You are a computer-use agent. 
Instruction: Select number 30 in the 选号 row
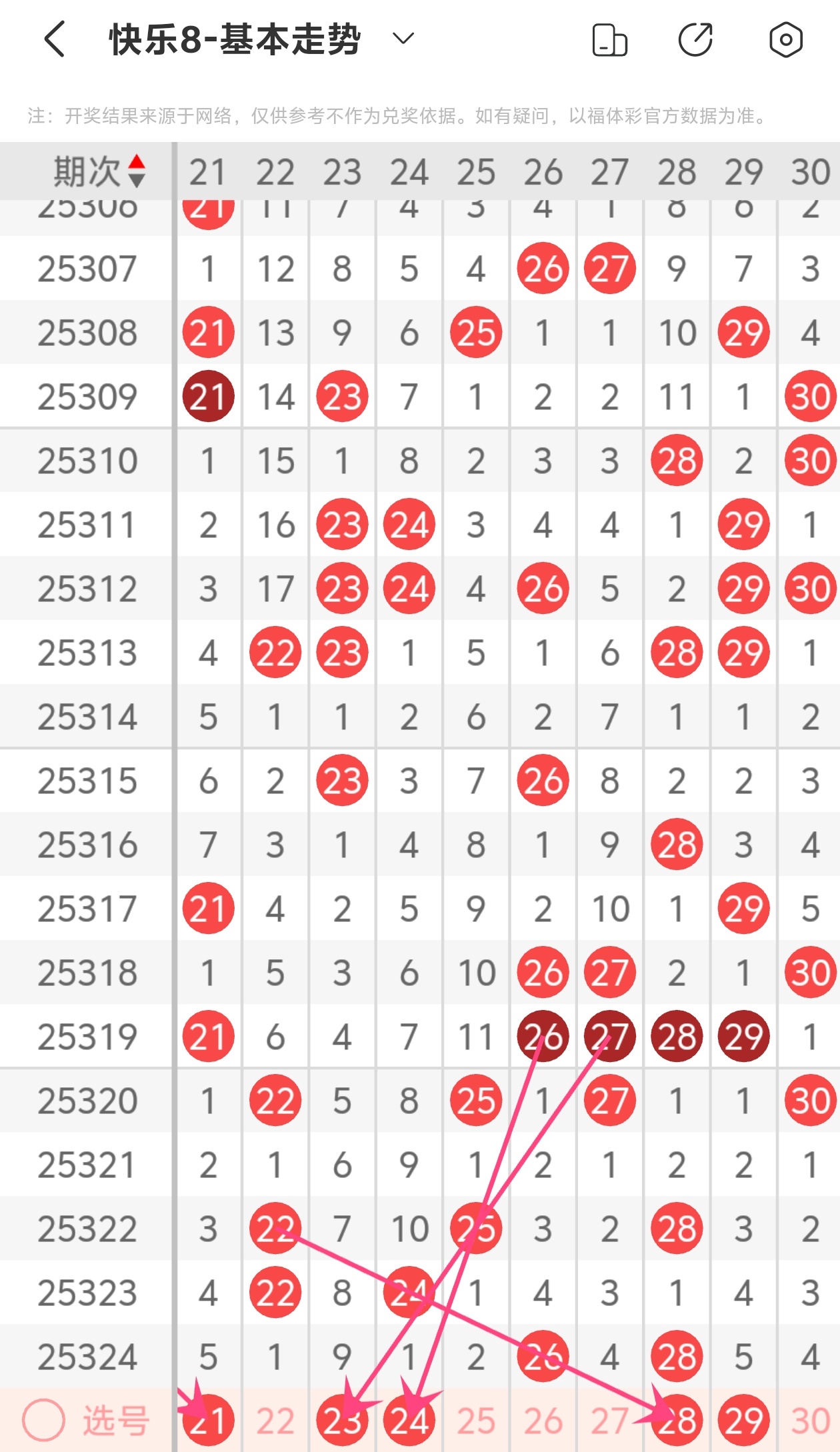pos(810,1421)
